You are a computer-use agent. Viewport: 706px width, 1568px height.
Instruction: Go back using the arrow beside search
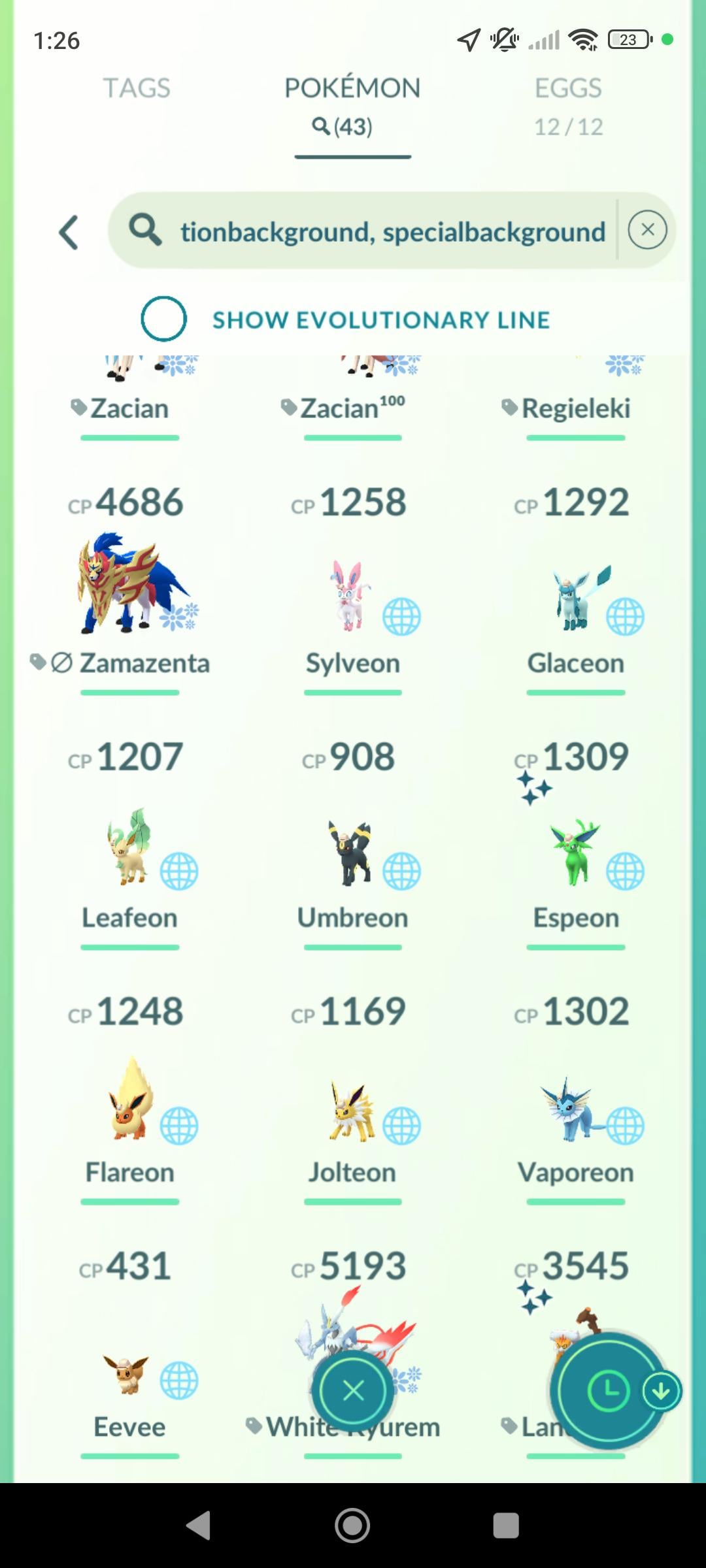coord(69,233)
